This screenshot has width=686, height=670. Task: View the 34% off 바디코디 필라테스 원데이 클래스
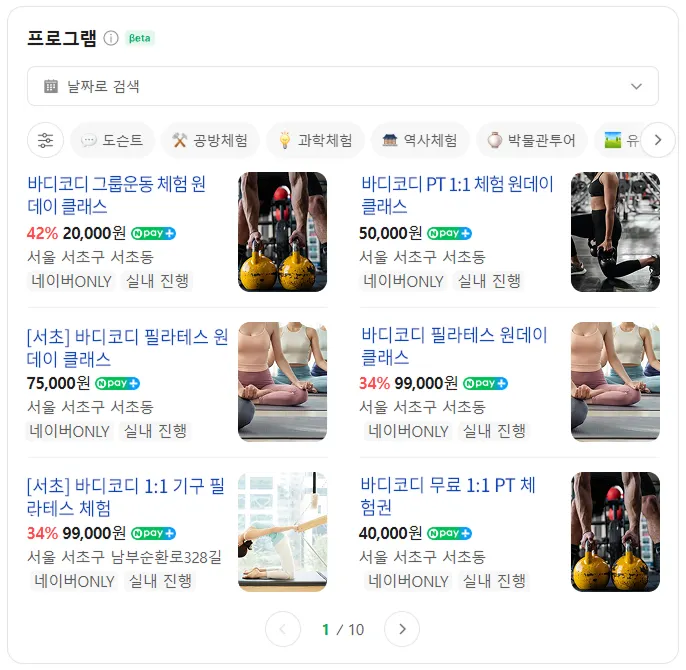[454, 345]
